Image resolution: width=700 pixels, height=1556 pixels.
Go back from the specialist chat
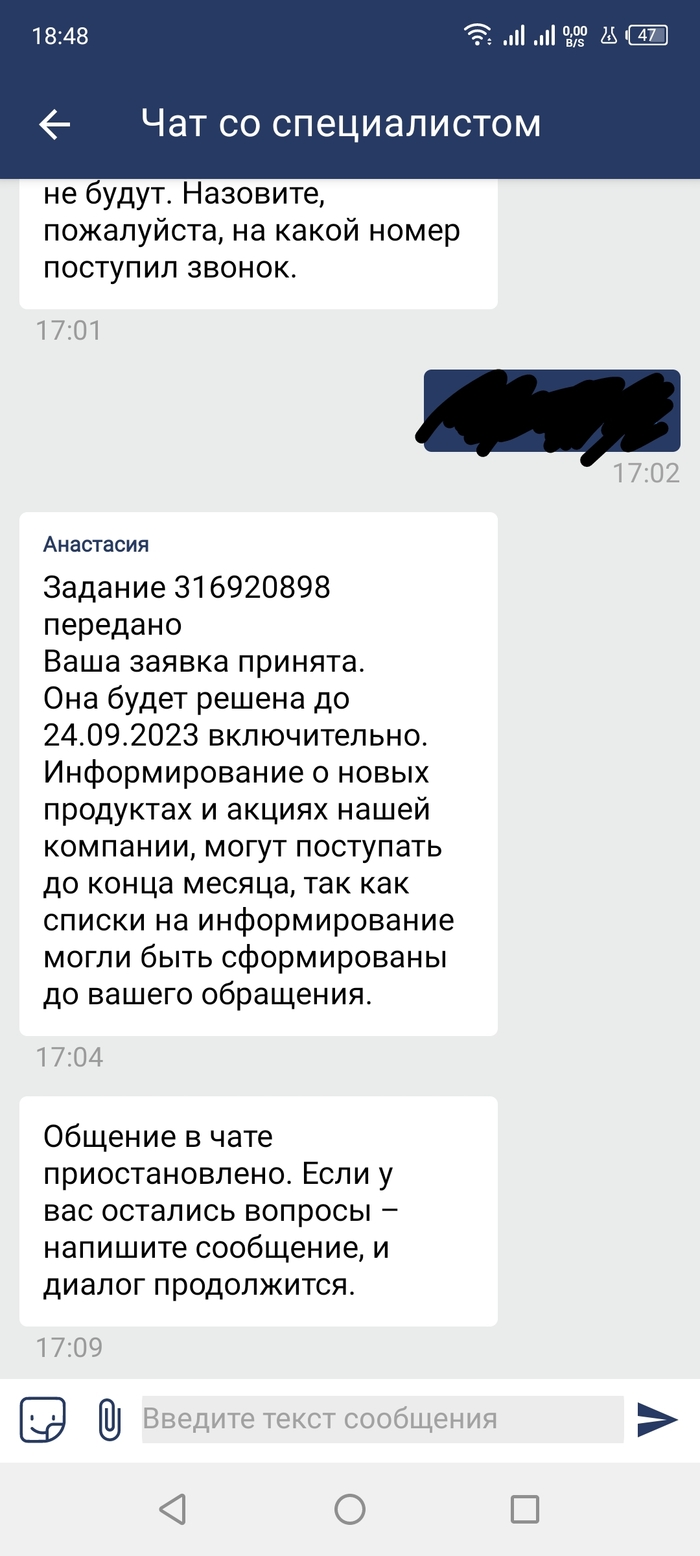pyautogui.click(x=54, y=124)
